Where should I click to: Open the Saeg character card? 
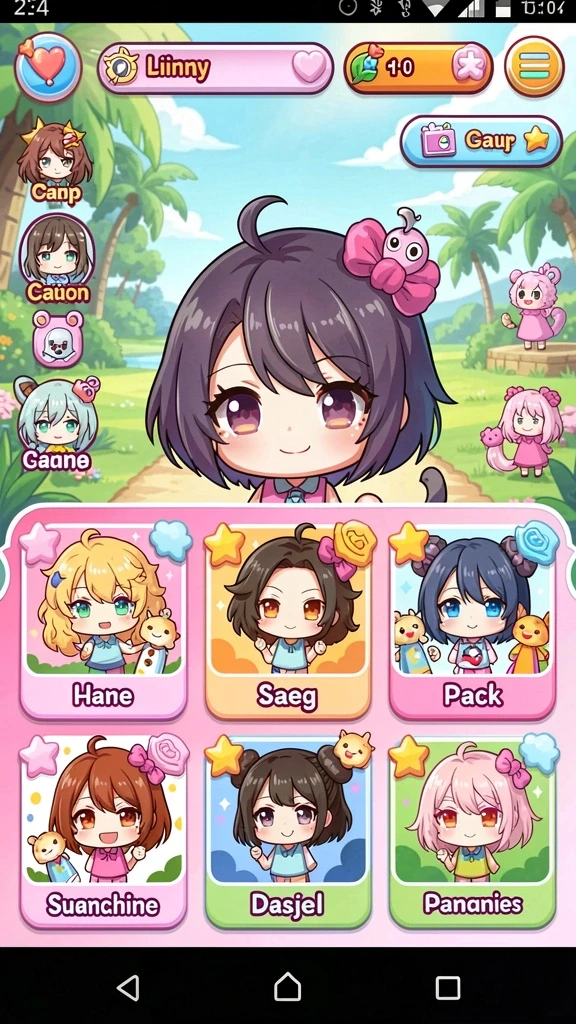coord(287,618)
